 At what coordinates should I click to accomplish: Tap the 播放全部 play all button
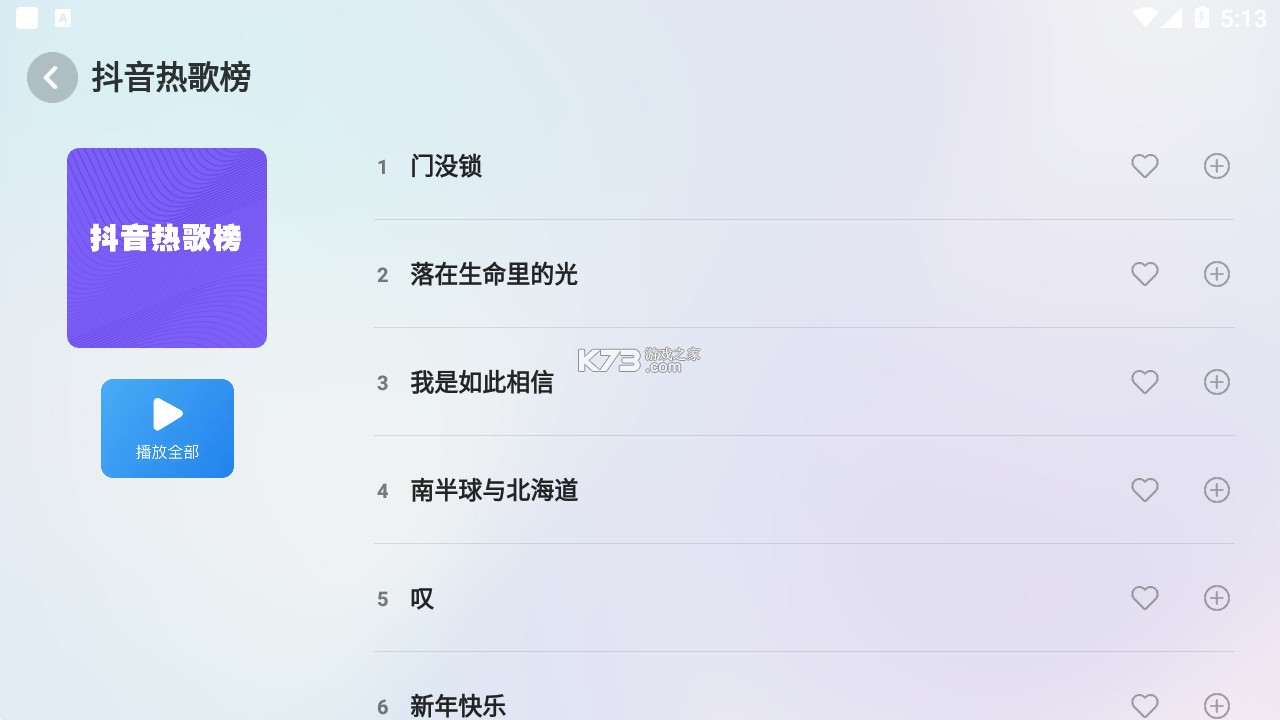pos(167,428)
